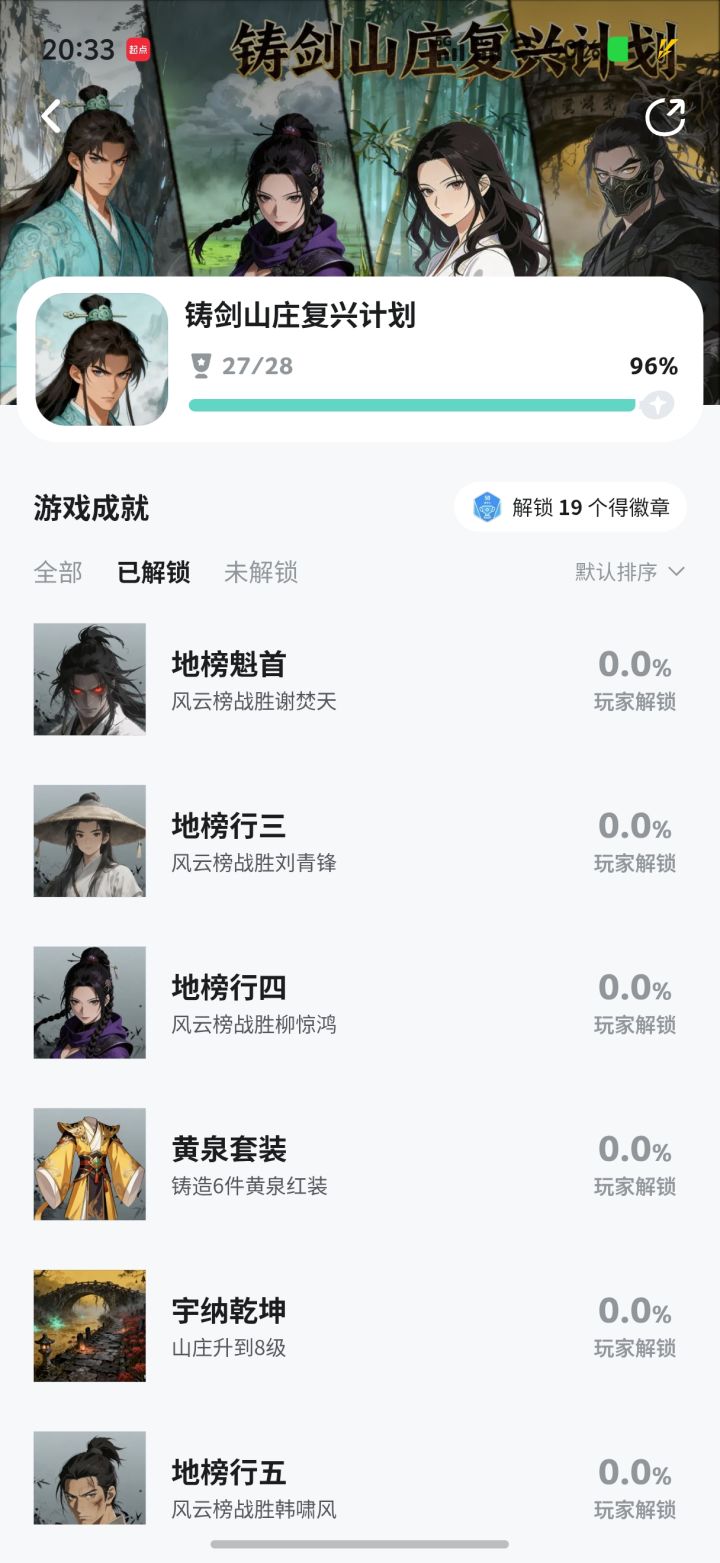The width and height of the screenshot is (720, 1563).
Task: Tap the 地榜行五 achievement avatar
Action: (89, 1483)
